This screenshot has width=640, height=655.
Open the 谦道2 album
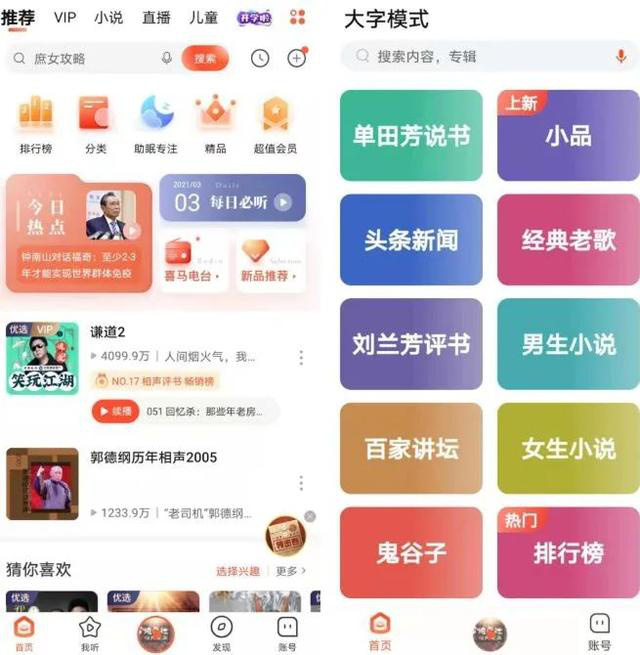coord(108,332)
